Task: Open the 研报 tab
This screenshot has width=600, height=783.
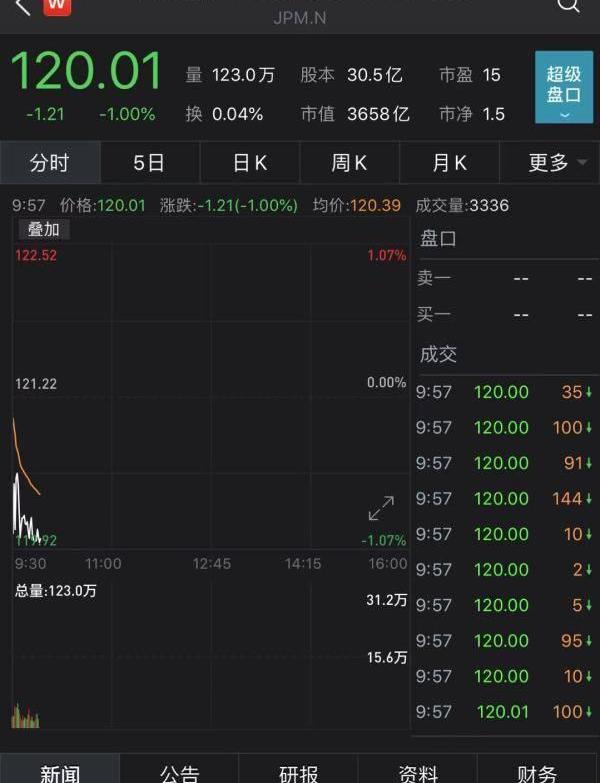Action: click(298, 772)
